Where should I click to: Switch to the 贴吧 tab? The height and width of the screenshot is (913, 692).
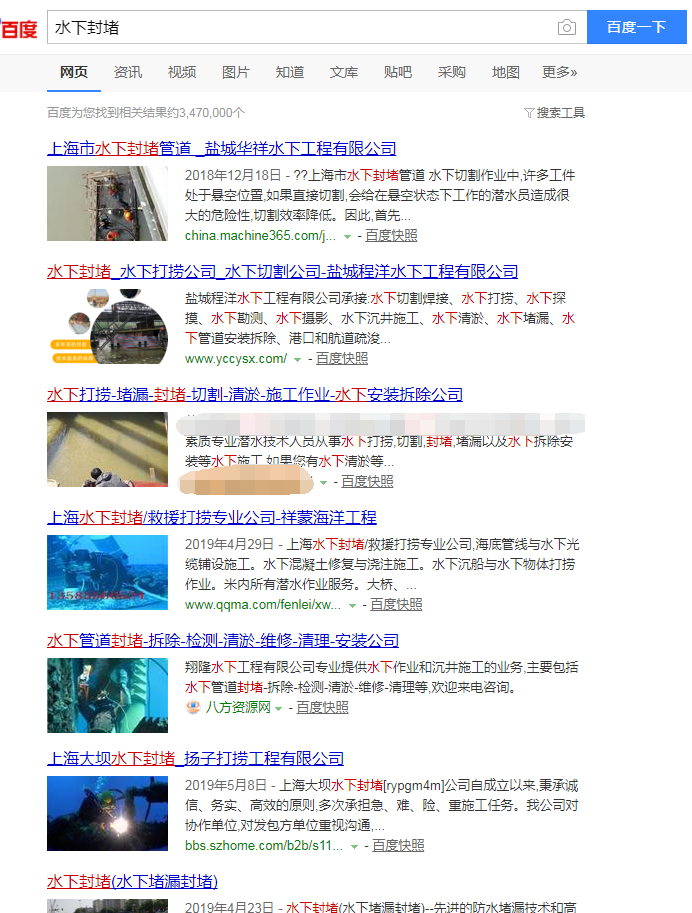coord(398,72)
